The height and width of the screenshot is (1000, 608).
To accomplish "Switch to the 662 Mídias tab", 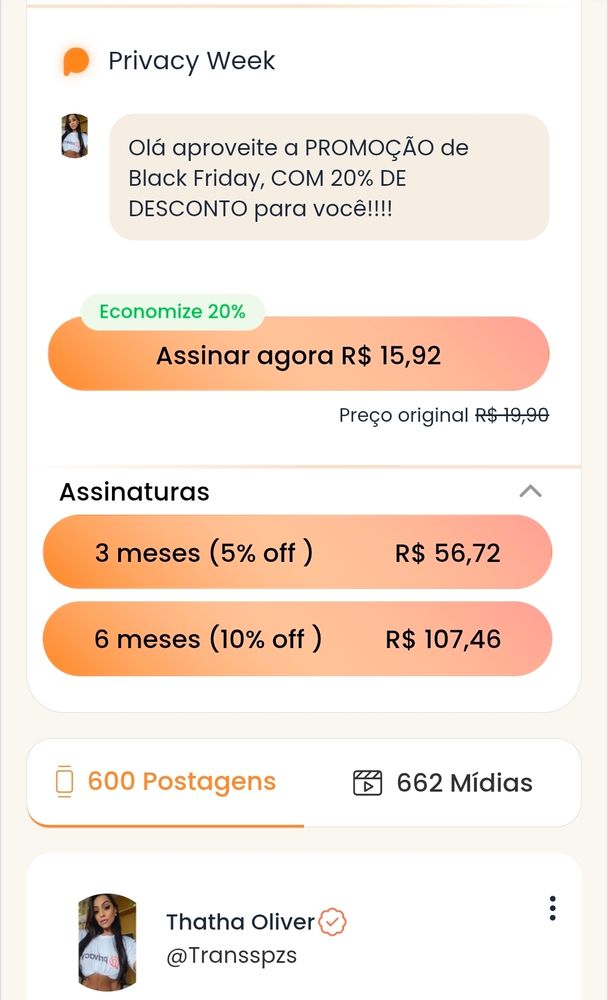I will coord(443,782).
